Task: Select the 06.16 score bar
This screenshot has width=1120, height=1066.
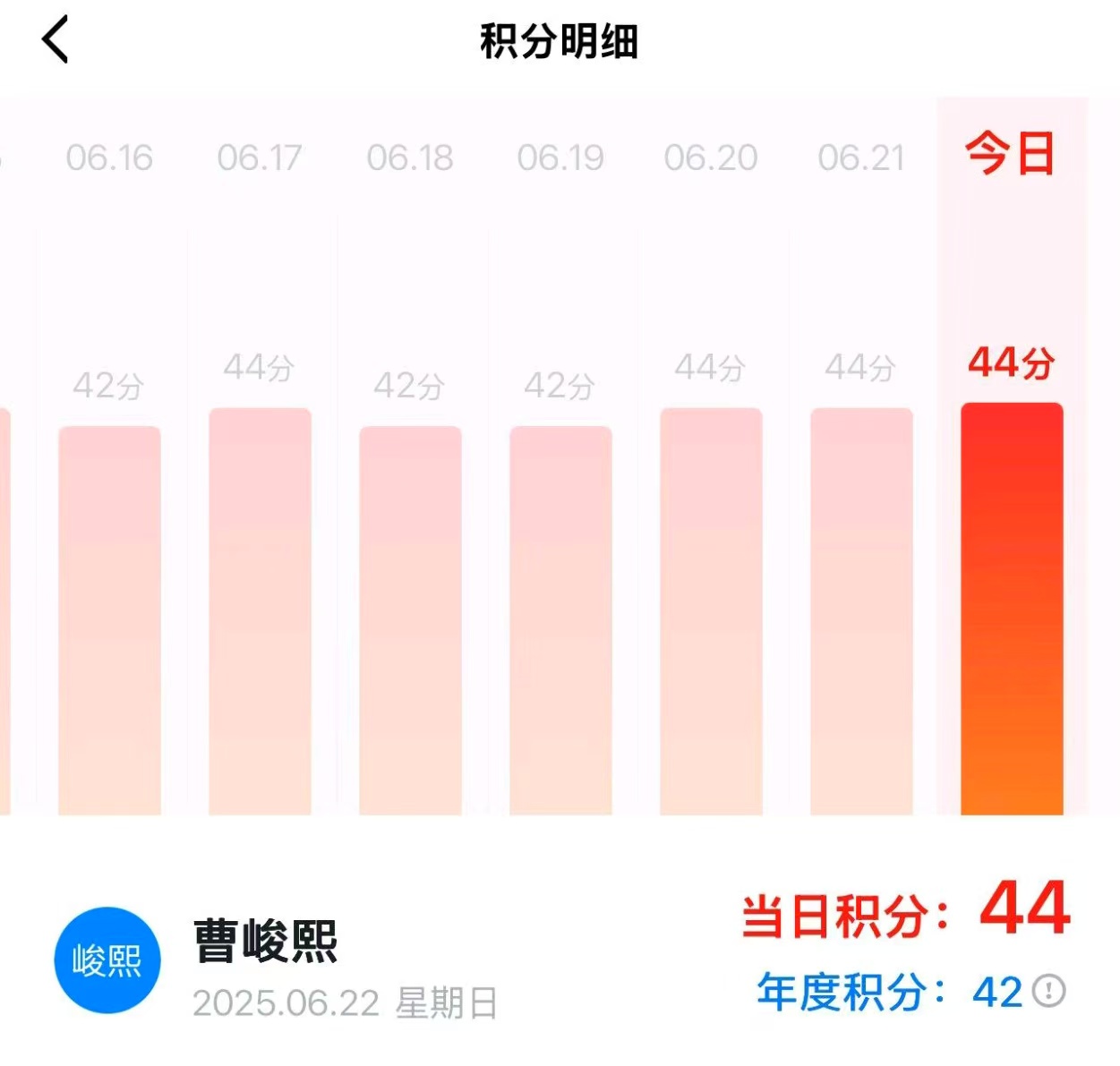Action: [109, 619]
